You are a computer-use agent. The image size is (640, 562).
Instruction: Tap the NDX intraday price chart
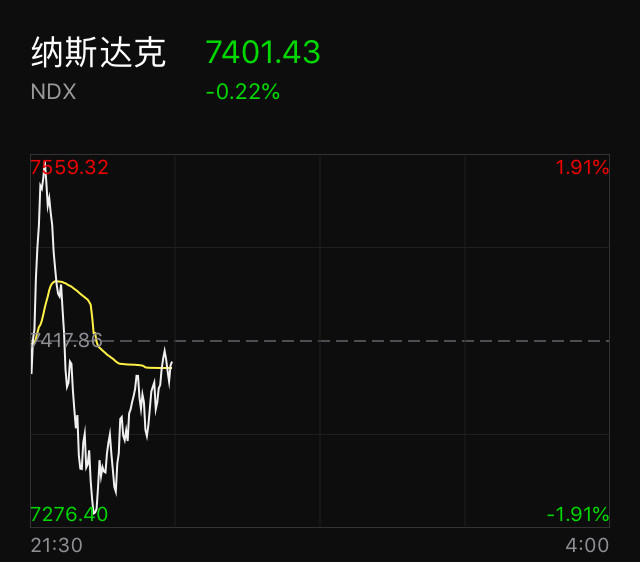coord(320,340)
